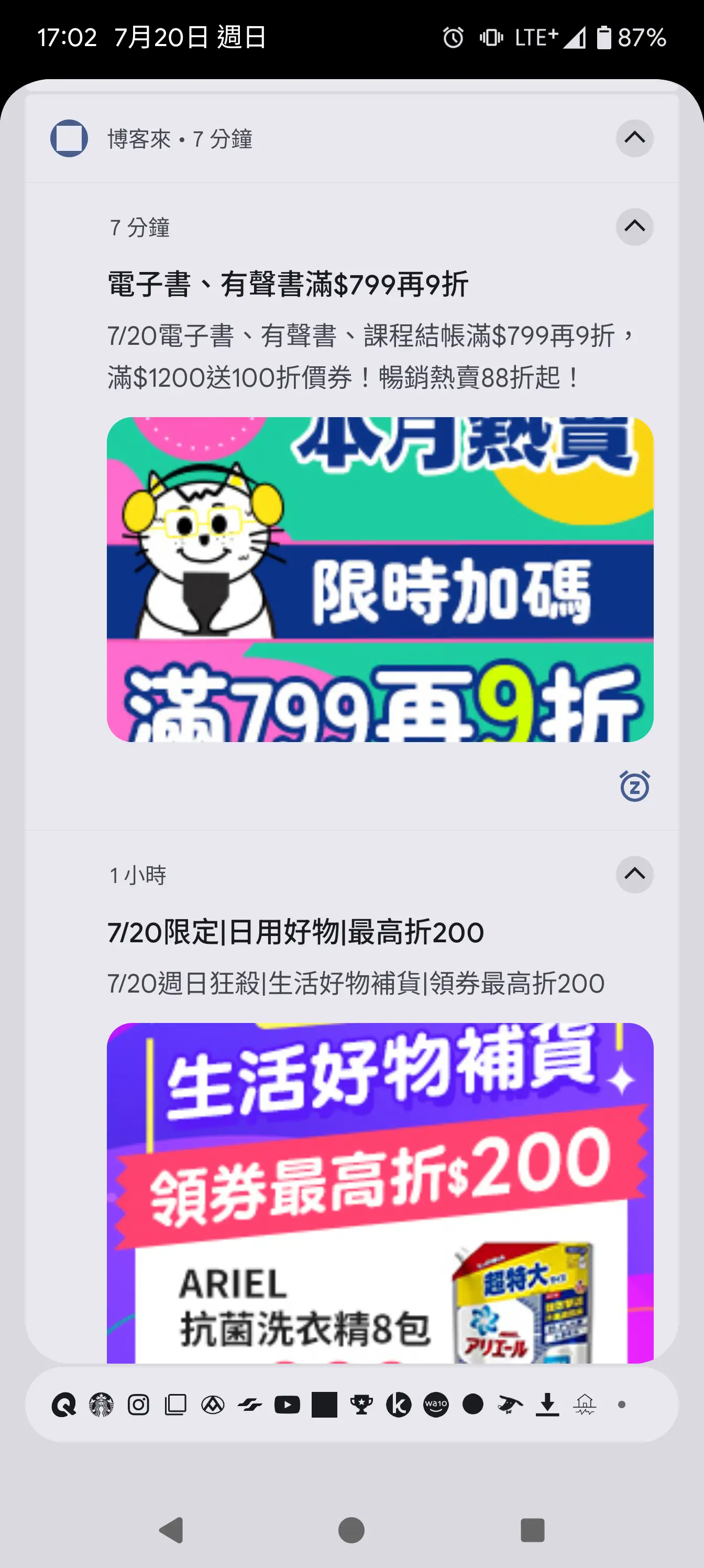The height and width of the screenshot is (1568, 704).
Task: Go to the home screen
Action: pyautogui.click(x=351, y=1530)
